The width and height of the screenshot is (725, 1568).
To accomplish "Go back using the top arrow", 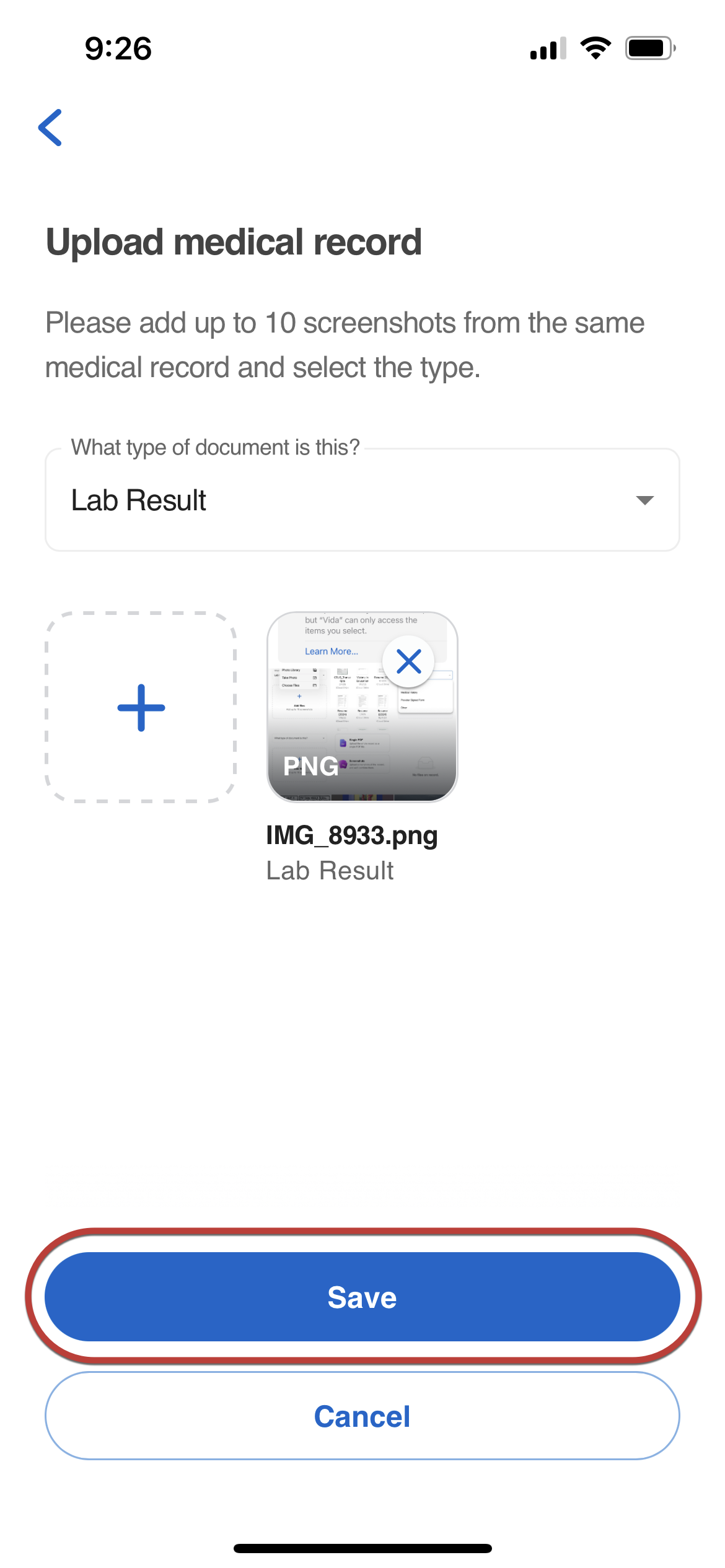I will (51, 128).
